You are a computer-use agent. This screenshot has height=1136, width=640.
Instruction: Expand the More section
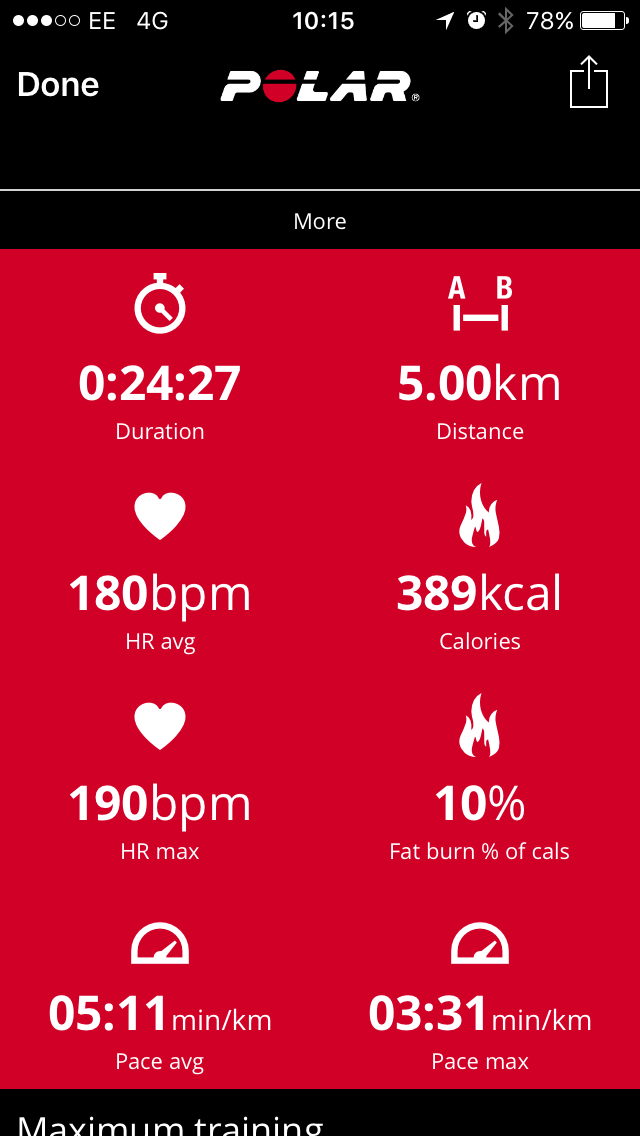click(320, 221)
